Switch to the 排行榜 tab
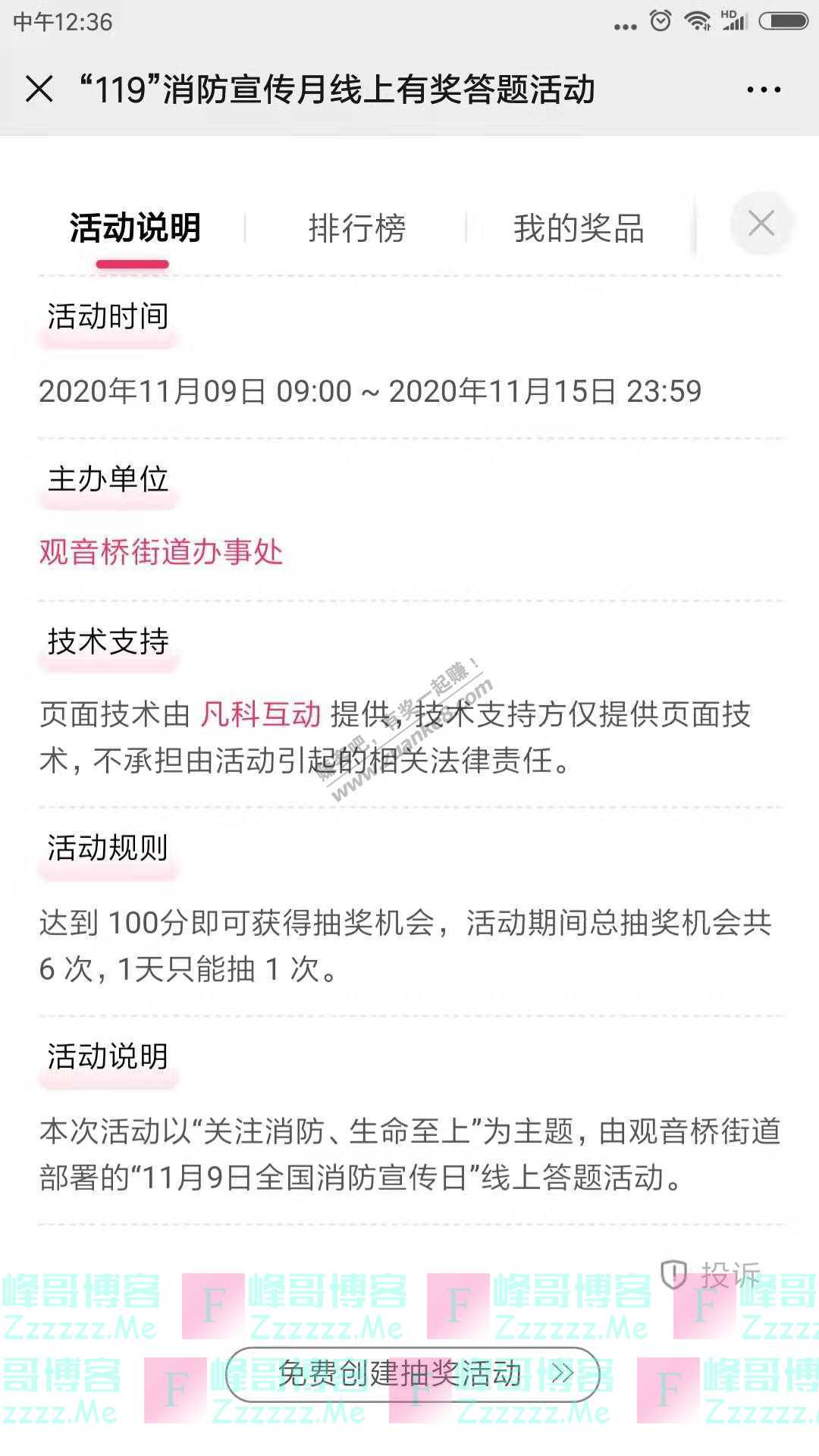This screenshot has height=1456, width=819. tap(356, 228)
